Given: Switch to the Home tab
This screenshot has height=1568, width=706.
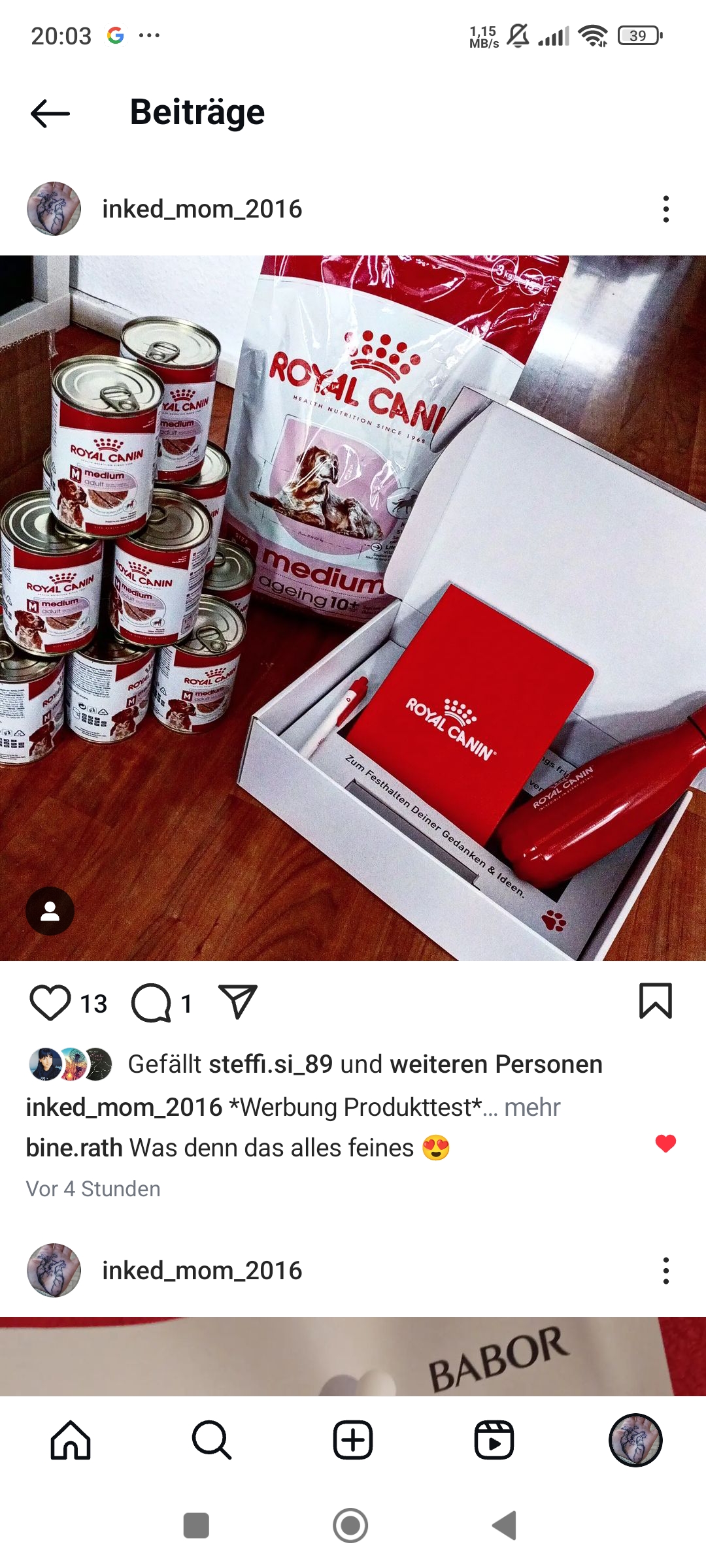Looking at the screenshot, I should (71, 1440).
